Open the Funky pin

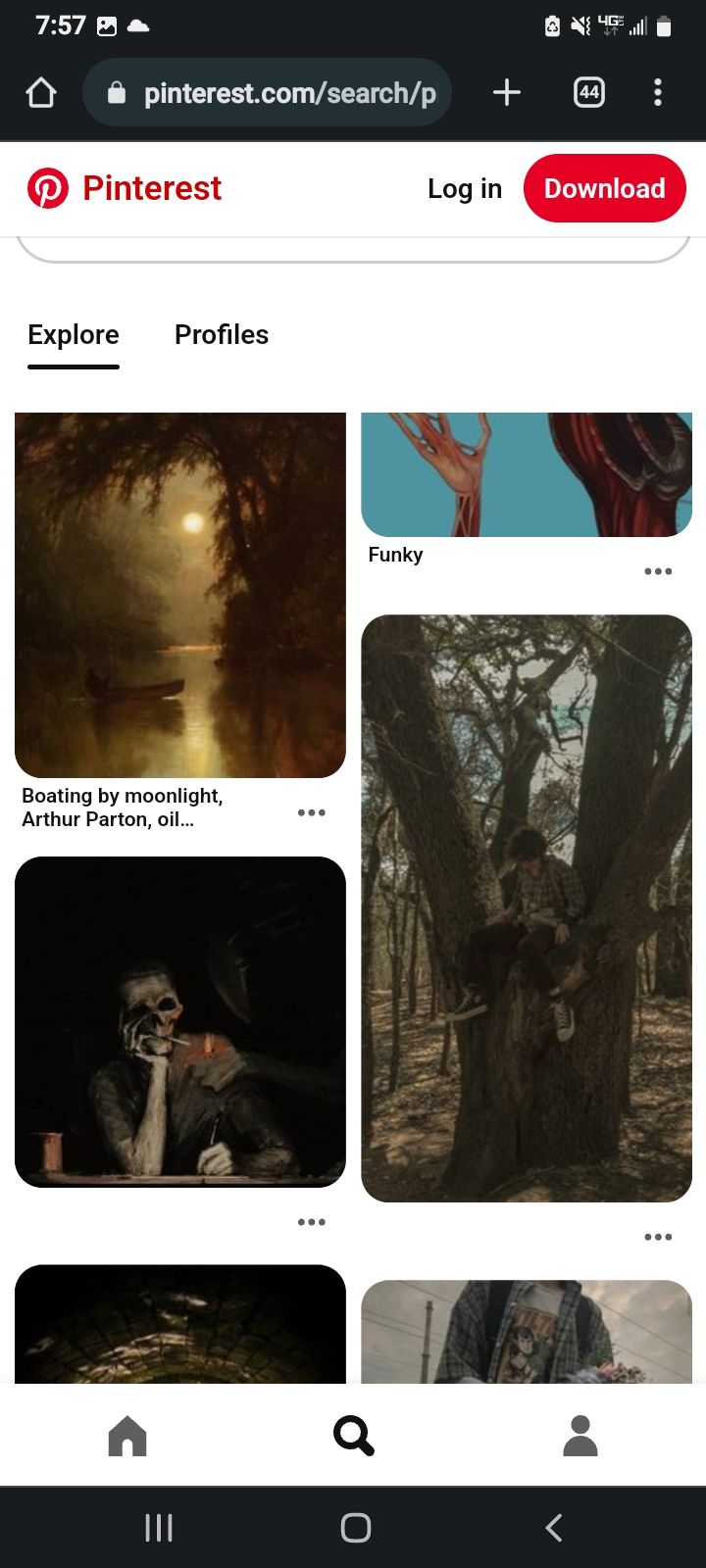pos(527,475)
